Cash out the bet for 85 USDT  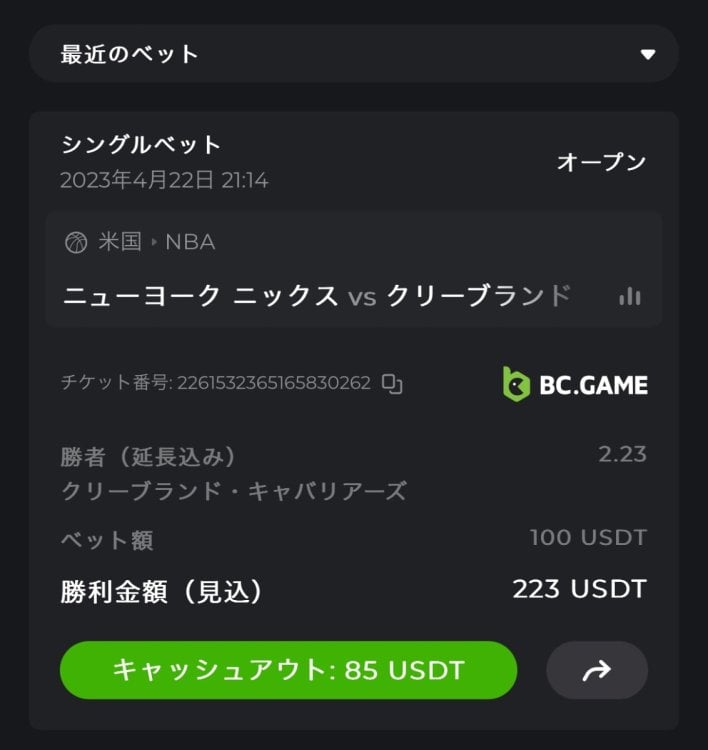(x=288, y=670)
